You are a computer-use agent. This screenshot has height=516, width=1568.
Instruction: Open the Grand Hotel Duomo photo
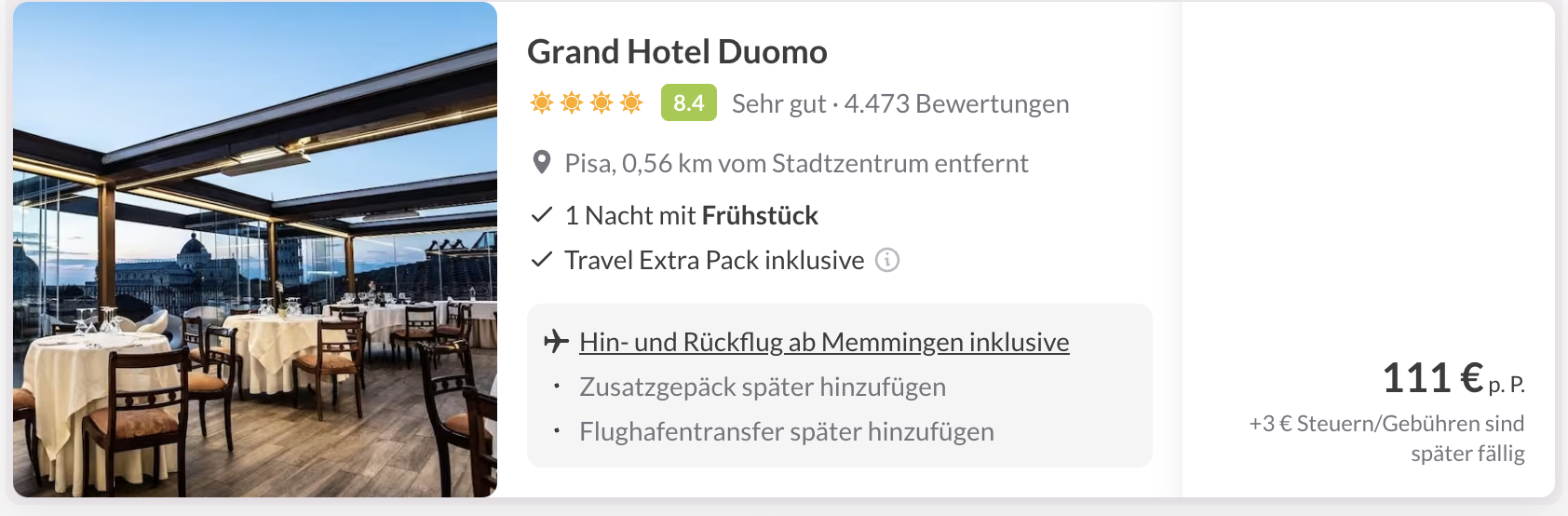pyautogui.click(x=254, y=250)
